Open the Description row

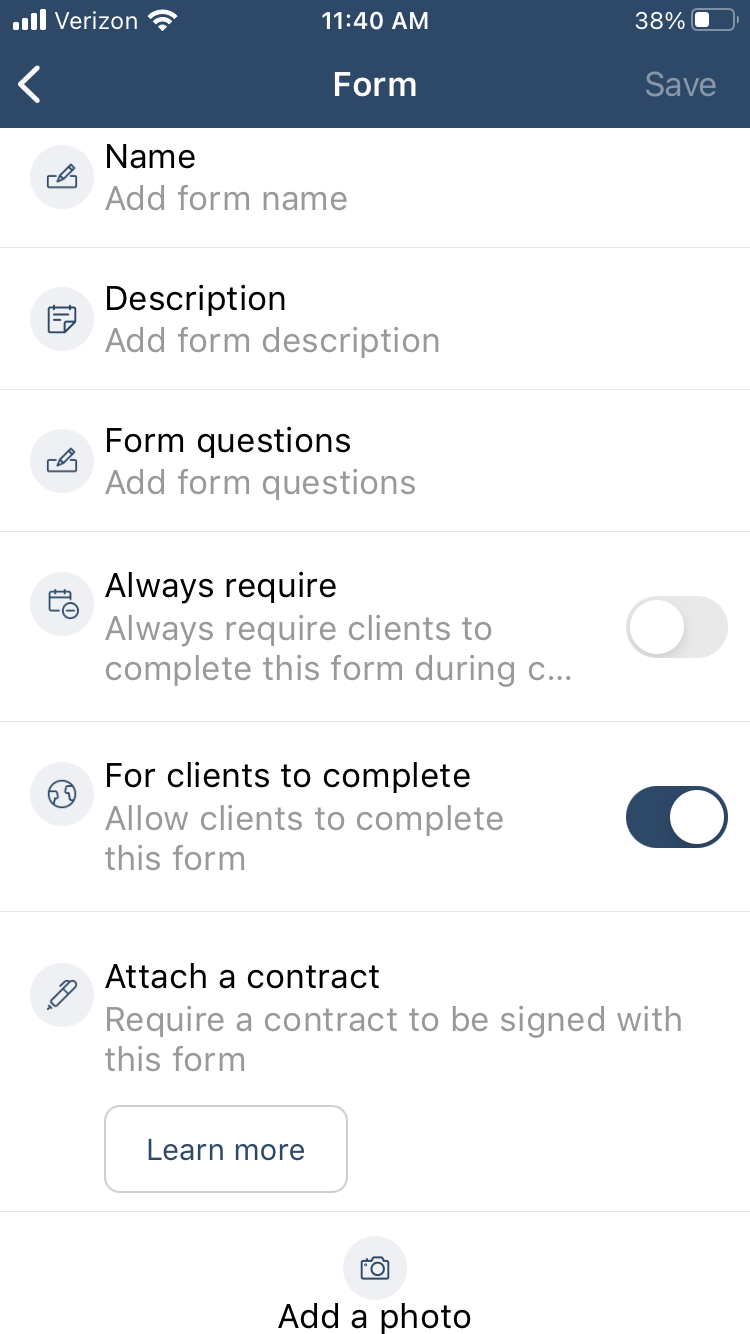tap(375, 319)
